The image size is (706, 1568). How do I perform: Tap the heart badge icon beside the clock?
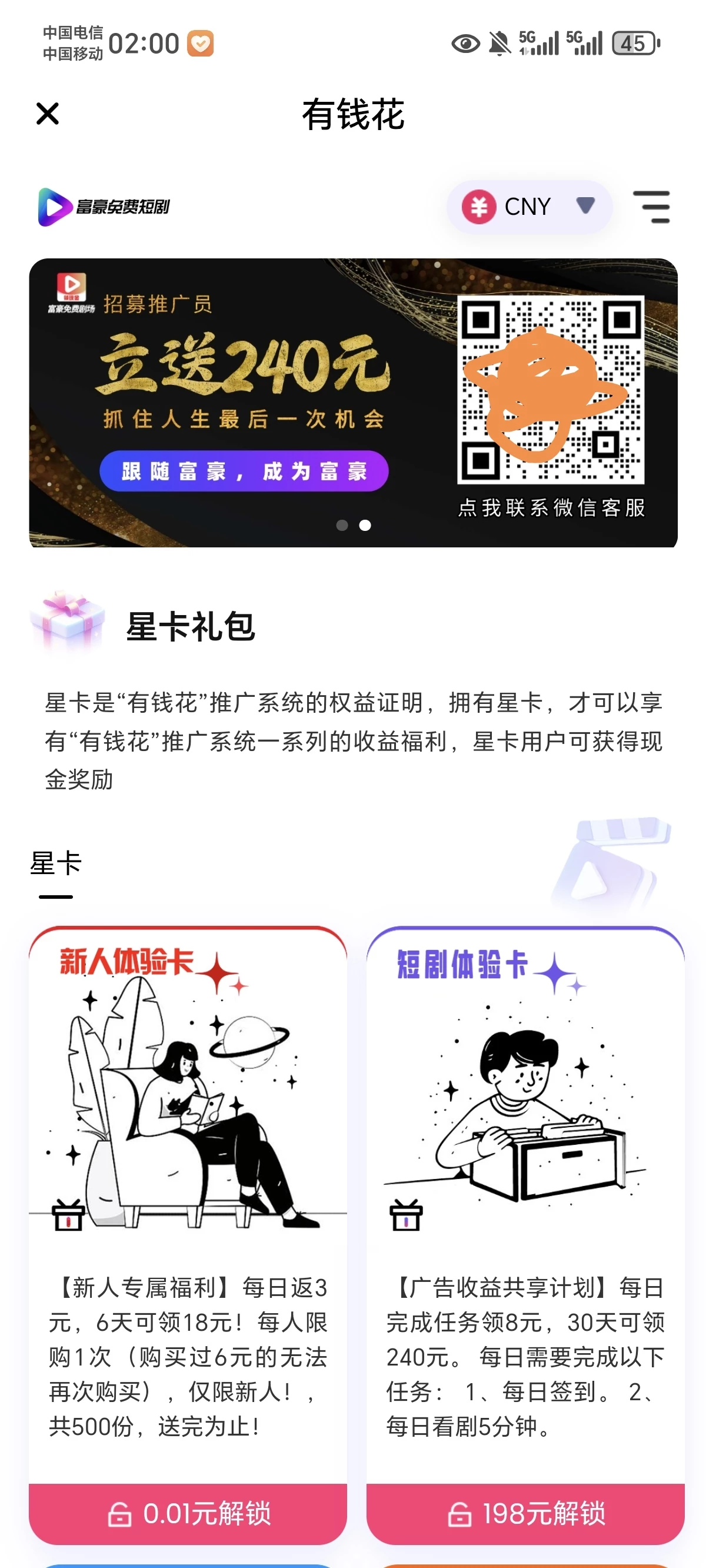point(201,43)
